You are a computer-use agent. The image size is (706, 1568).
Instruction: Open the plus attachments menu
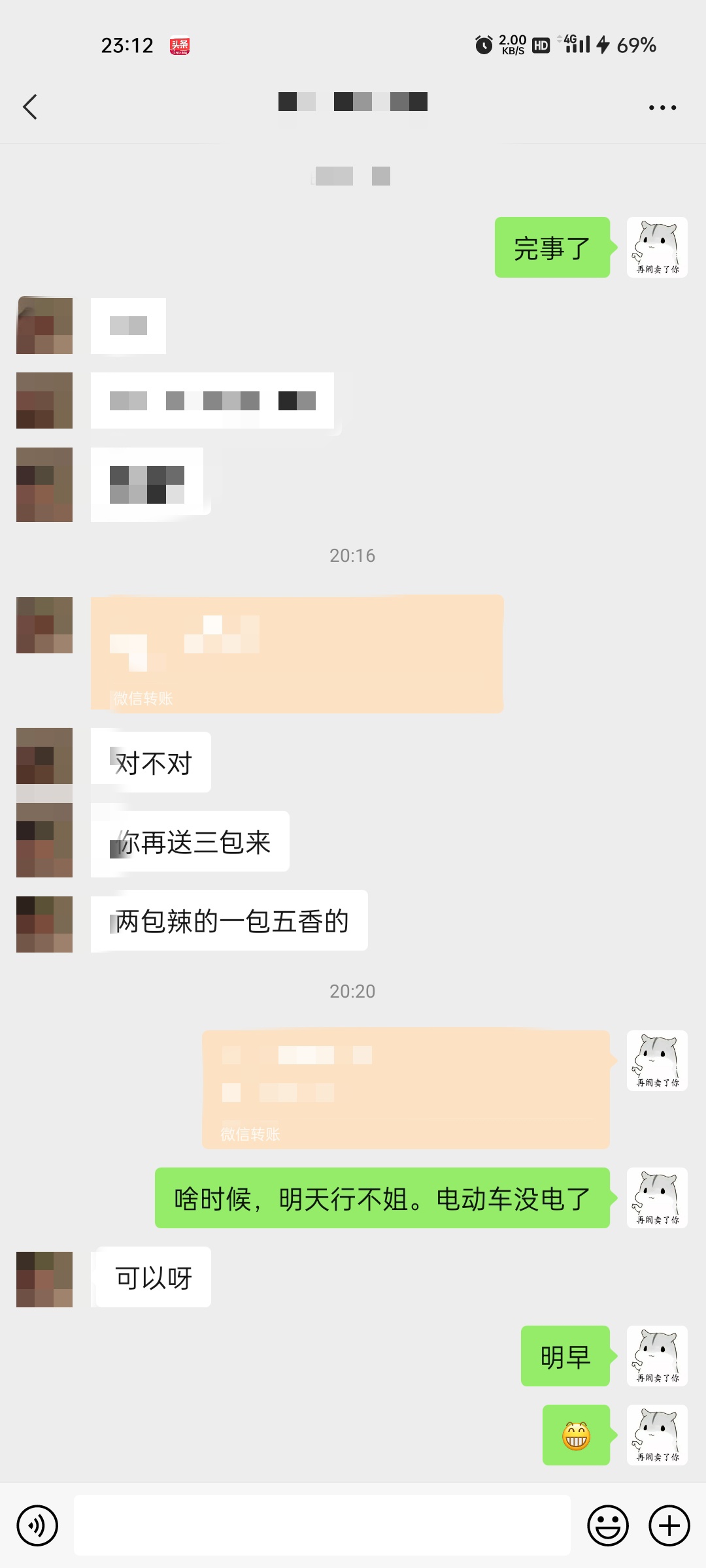click(x=669, y=1526)
